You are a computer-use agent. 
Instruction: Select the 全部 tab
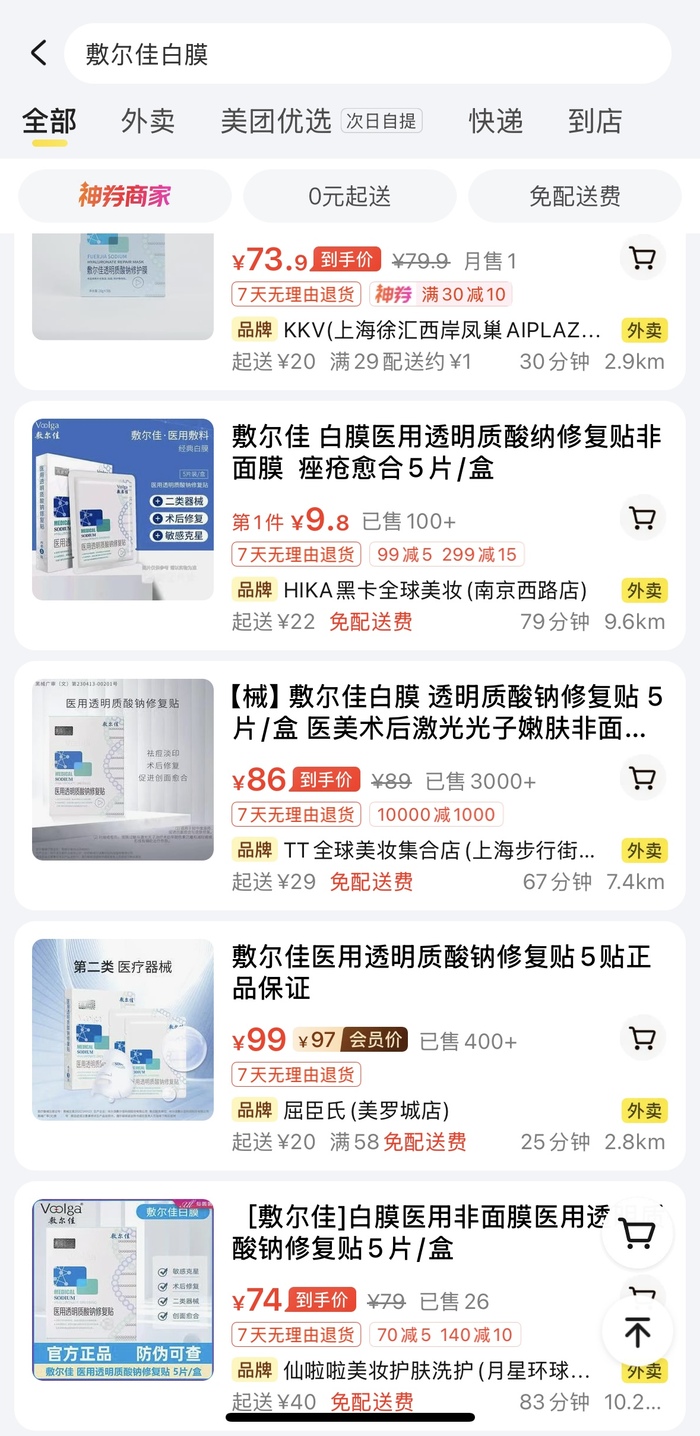(x=49, y=121)
